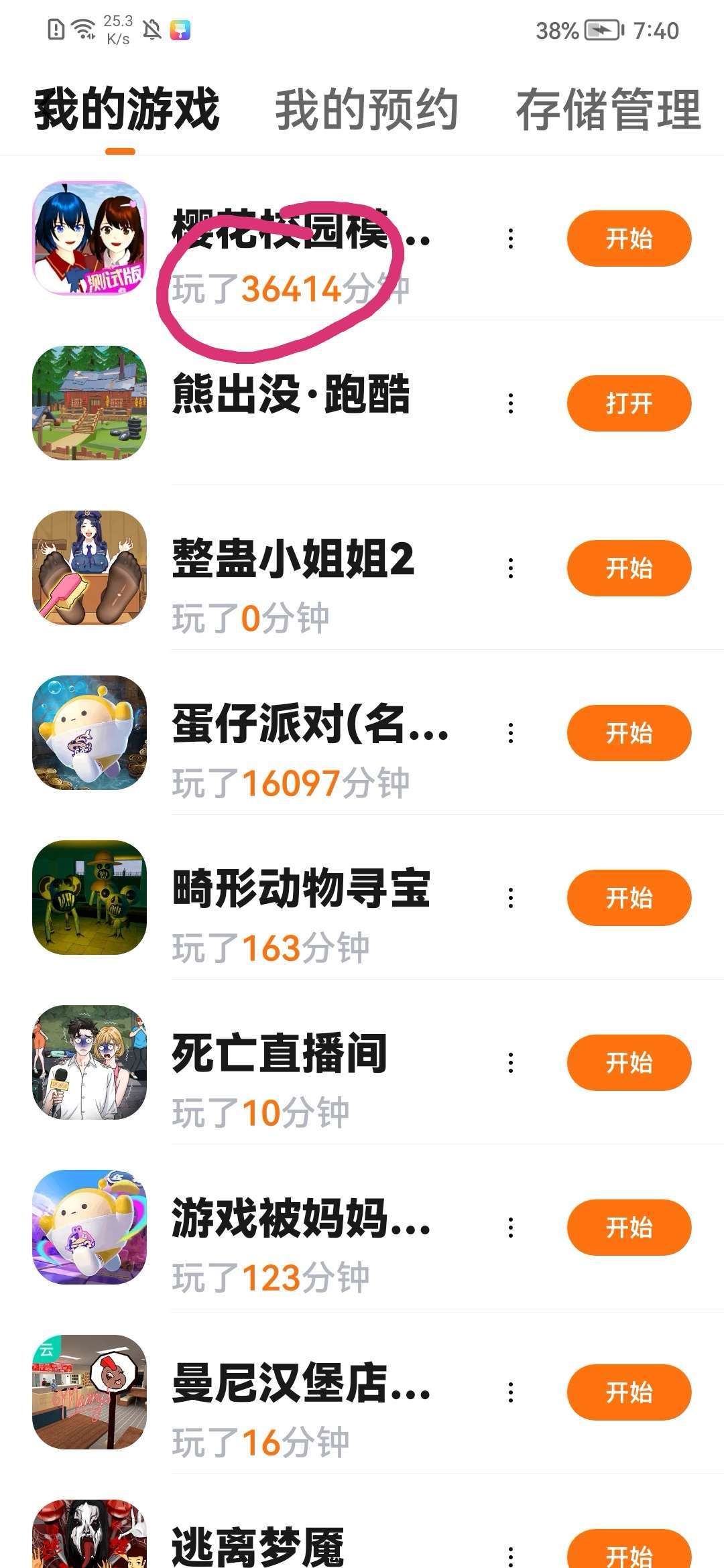Image resolution: width=724 pixels, height=1568 pixels.
Task: Tap 打开 for 熊出没·跑酷
Action: point(628,403)
